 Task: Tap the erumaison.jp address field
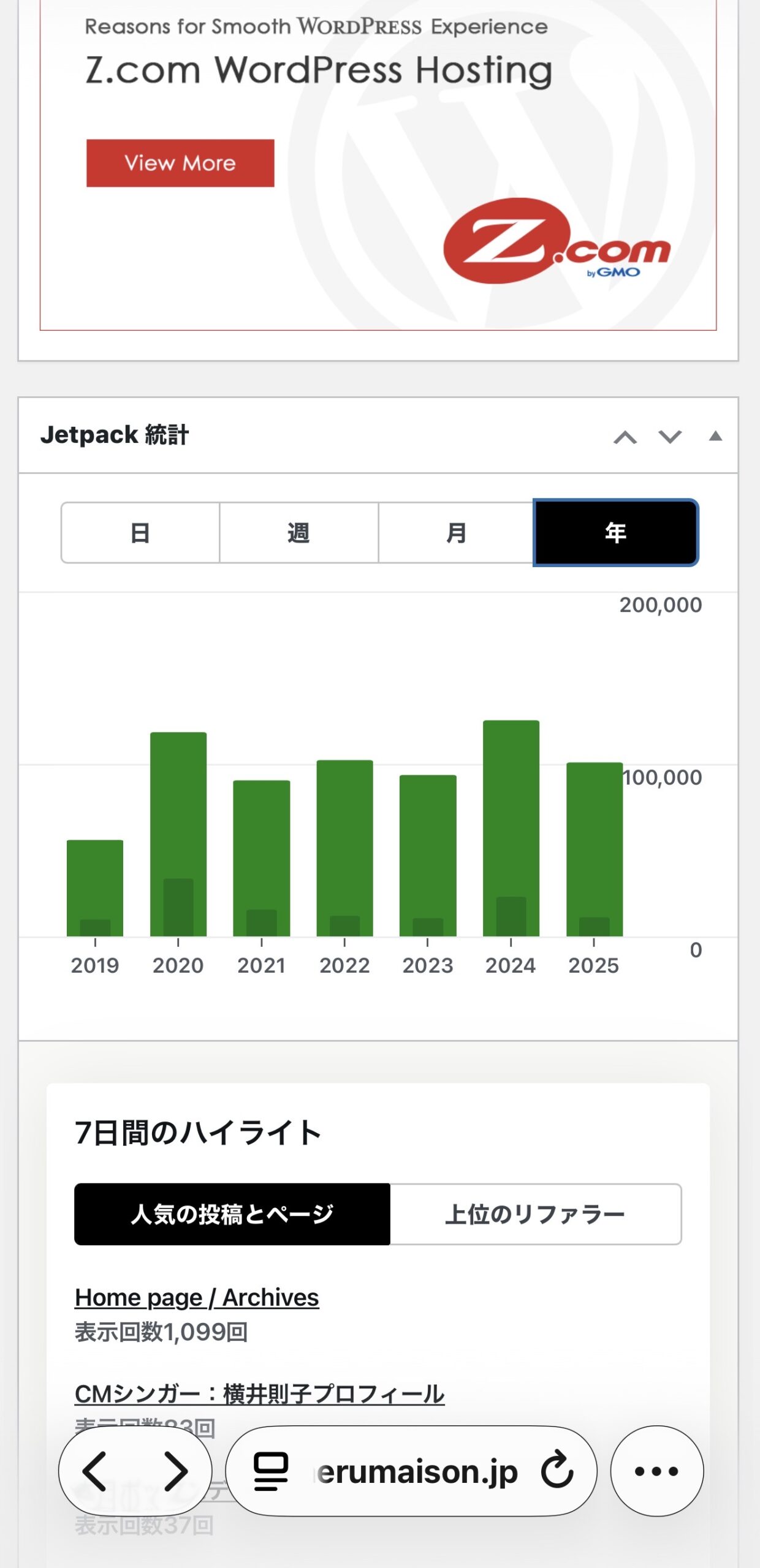tap(417, 1471)
